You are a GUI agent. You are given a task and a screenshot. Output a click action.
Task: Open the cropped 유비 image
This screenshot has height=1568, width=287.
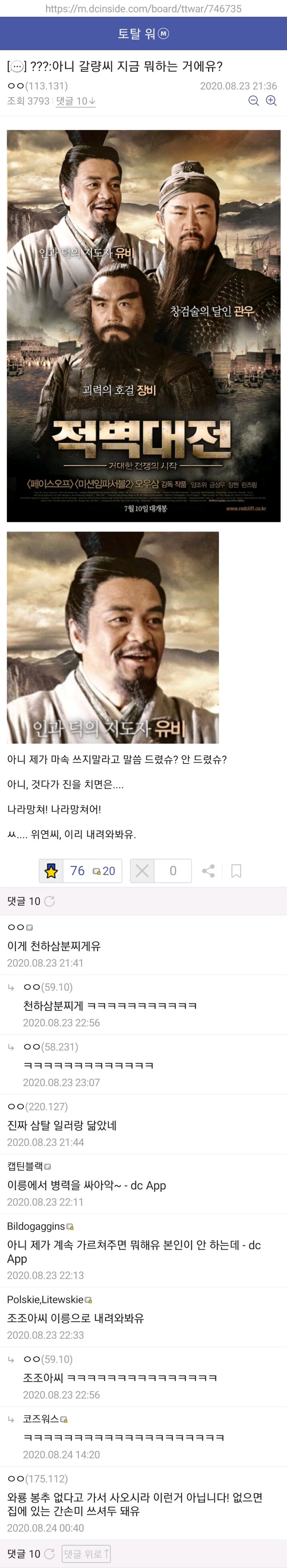(x=113, y=637)
